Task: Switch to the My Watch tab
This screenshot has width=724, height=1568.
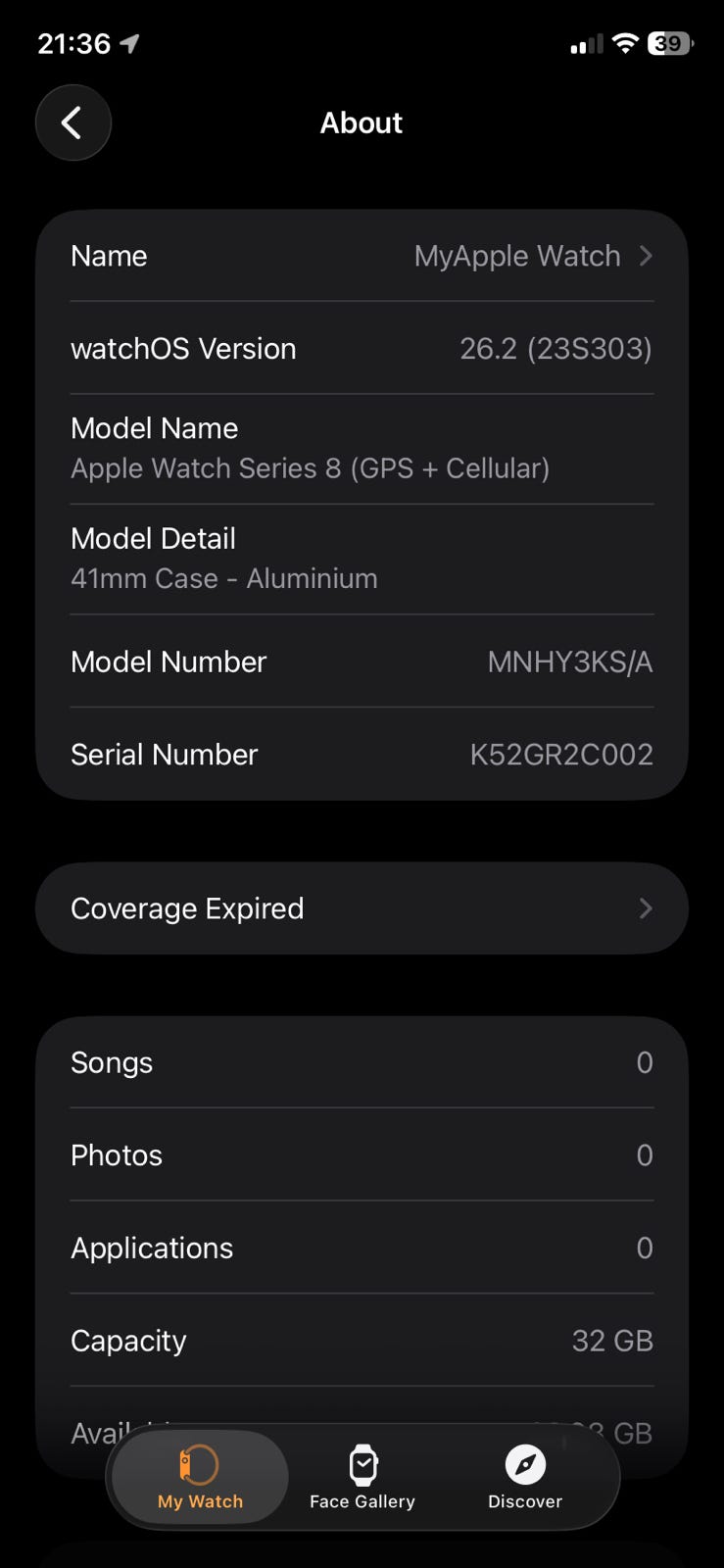Action: (x=200, y=1477)
